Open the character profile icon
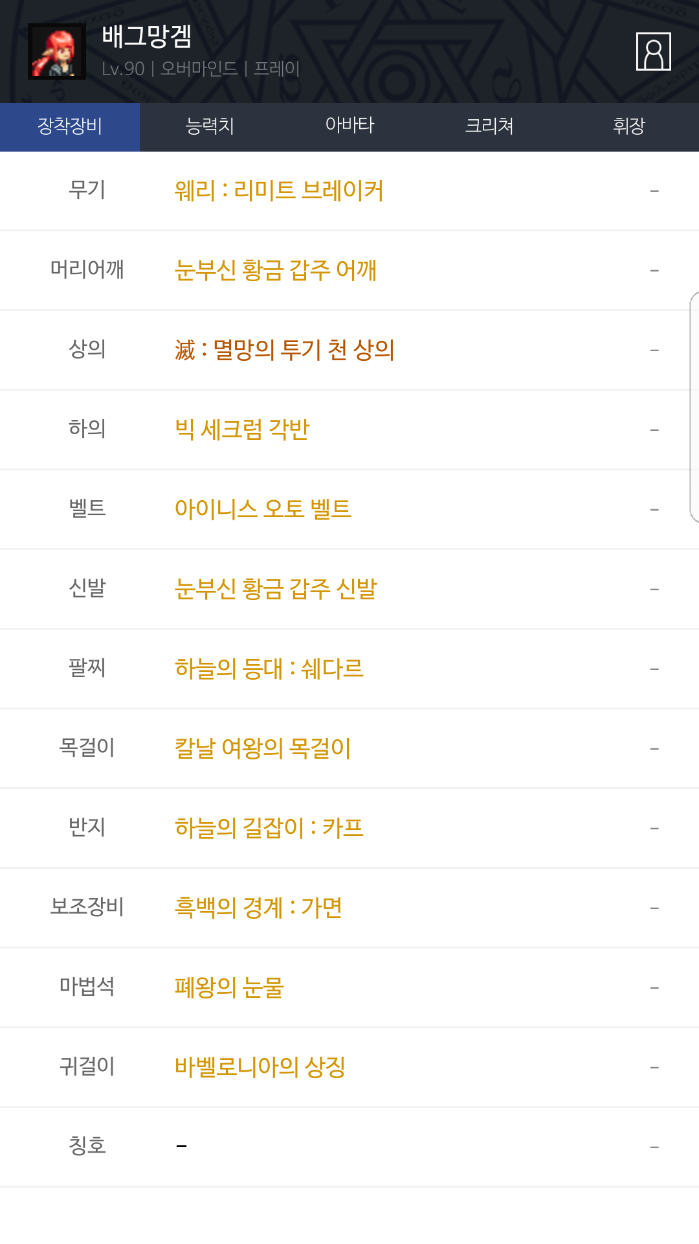 point(653,51)
